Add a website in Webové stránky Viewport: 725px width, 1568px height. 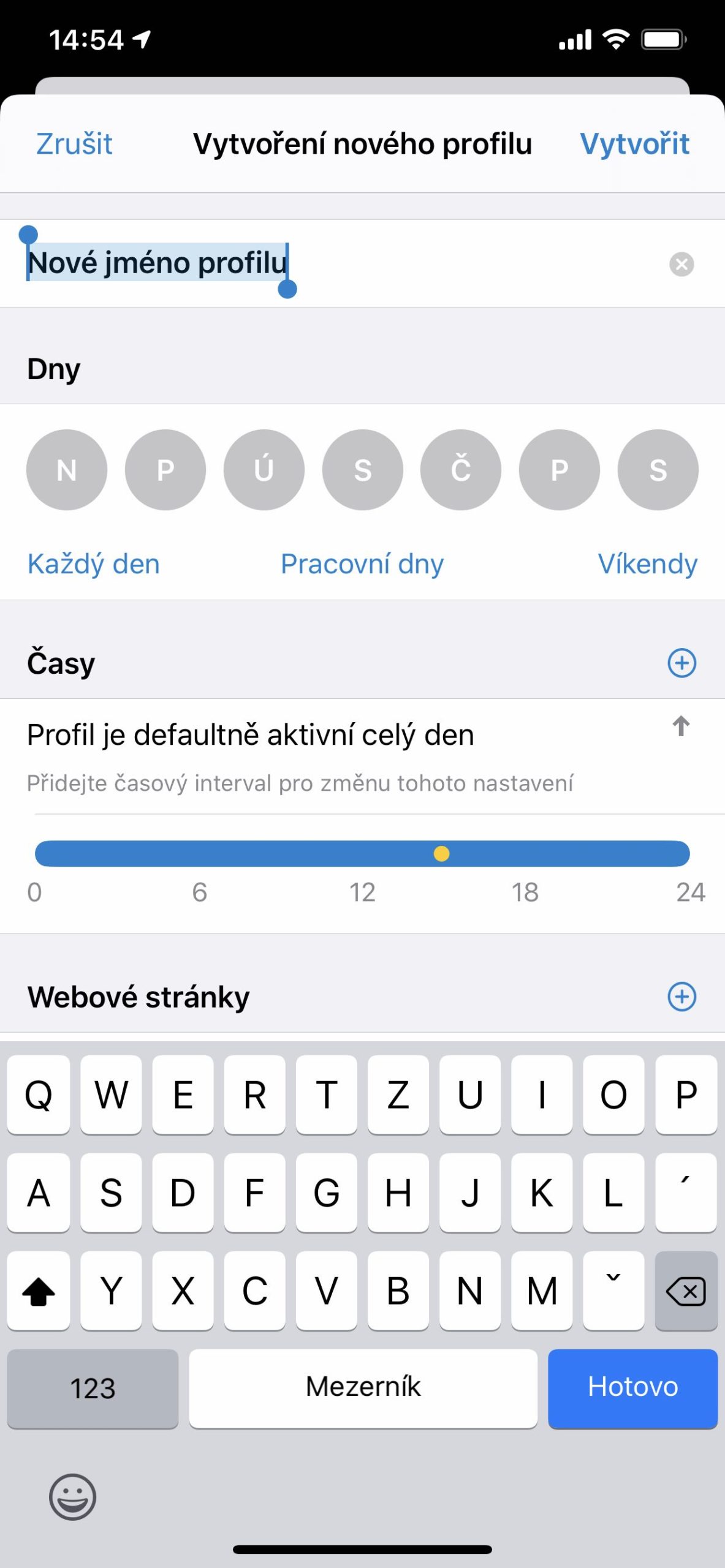pyautogui.click(x=681, y=997)
